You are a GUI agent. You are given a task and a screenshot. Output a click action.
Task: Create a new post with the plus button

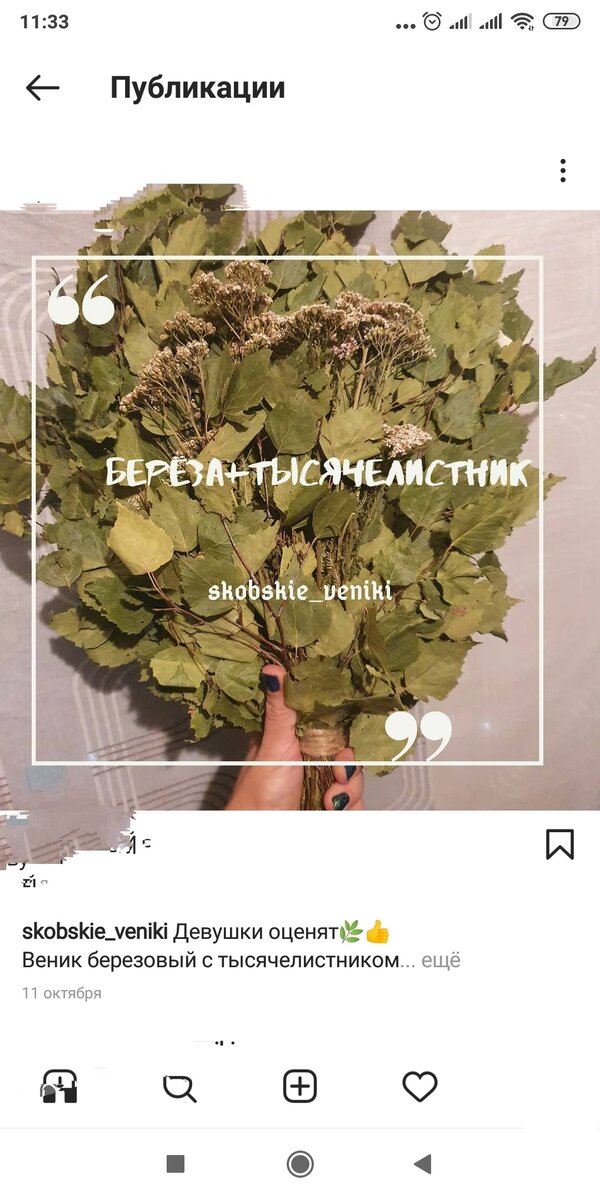(300, 1086)
